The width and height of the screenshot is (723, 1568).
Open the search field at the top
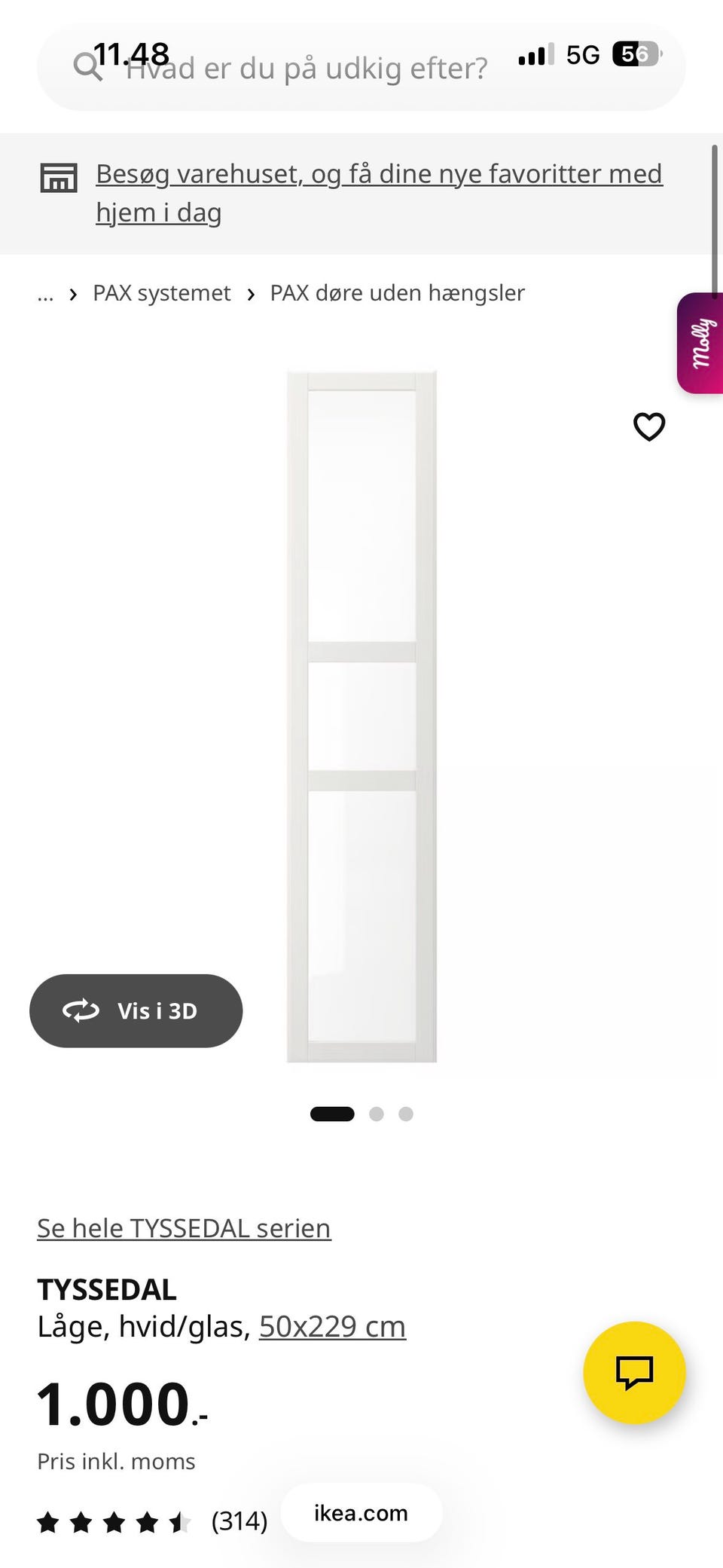coord(361,68)
